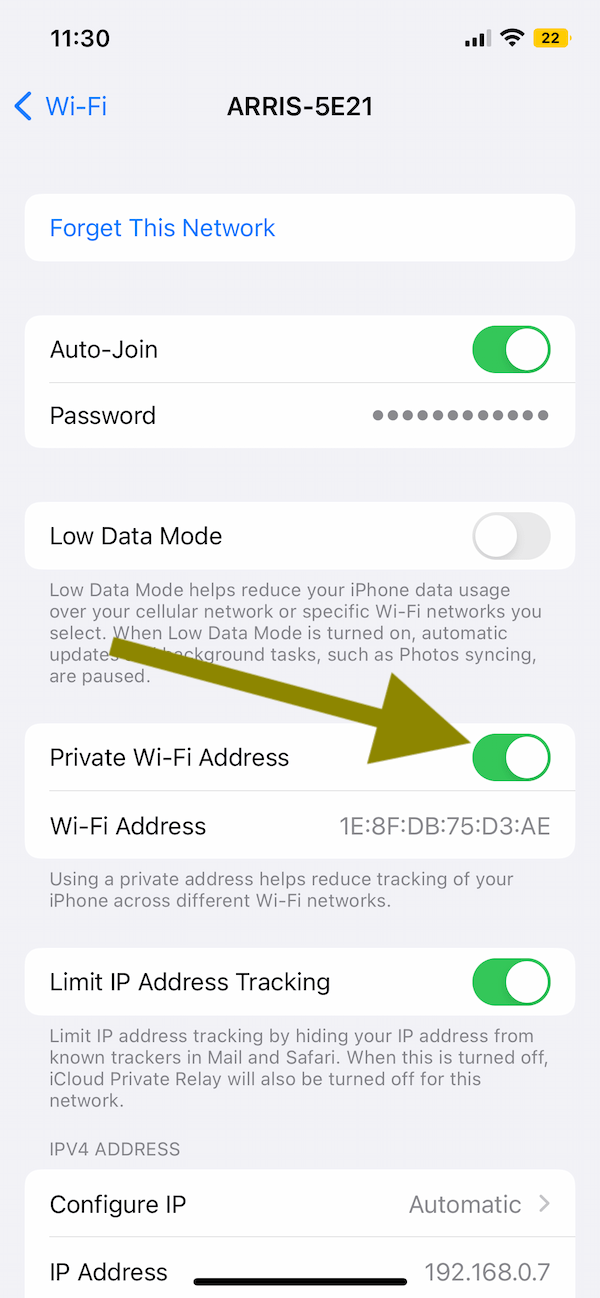Turn off Auto-Join switch

click(511, 350)
